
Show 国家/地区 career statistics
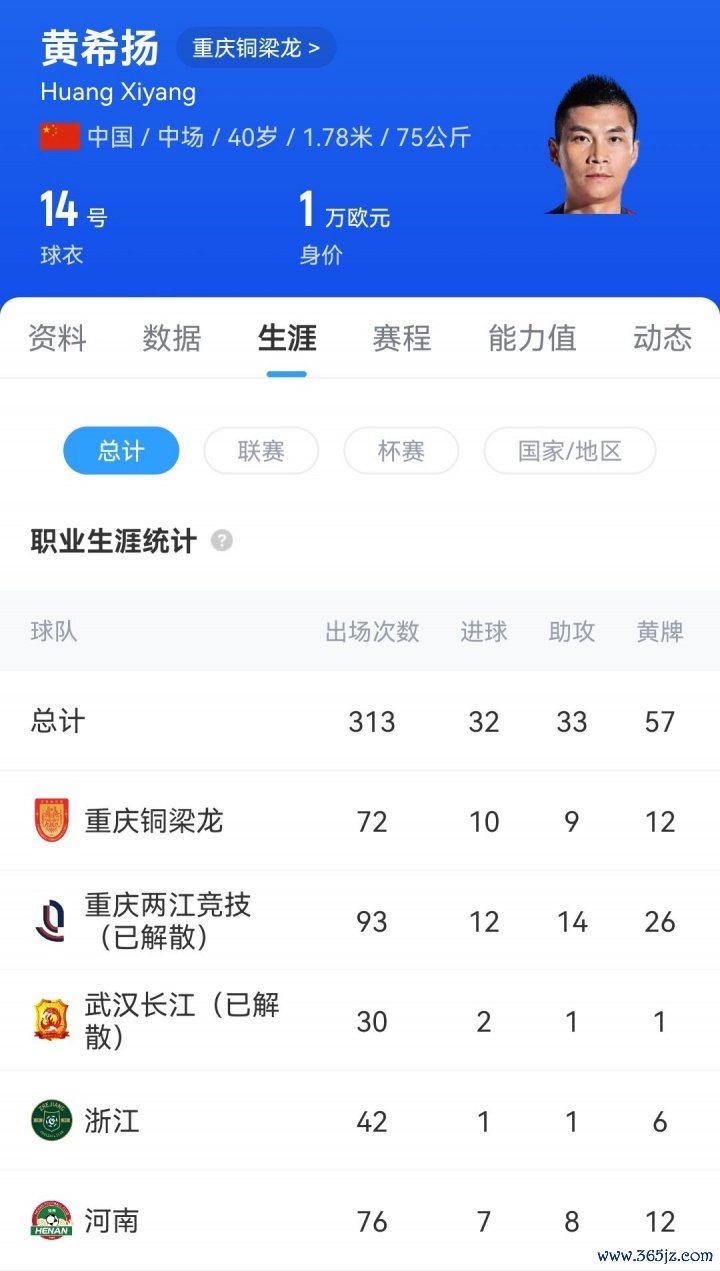[570, 451]
